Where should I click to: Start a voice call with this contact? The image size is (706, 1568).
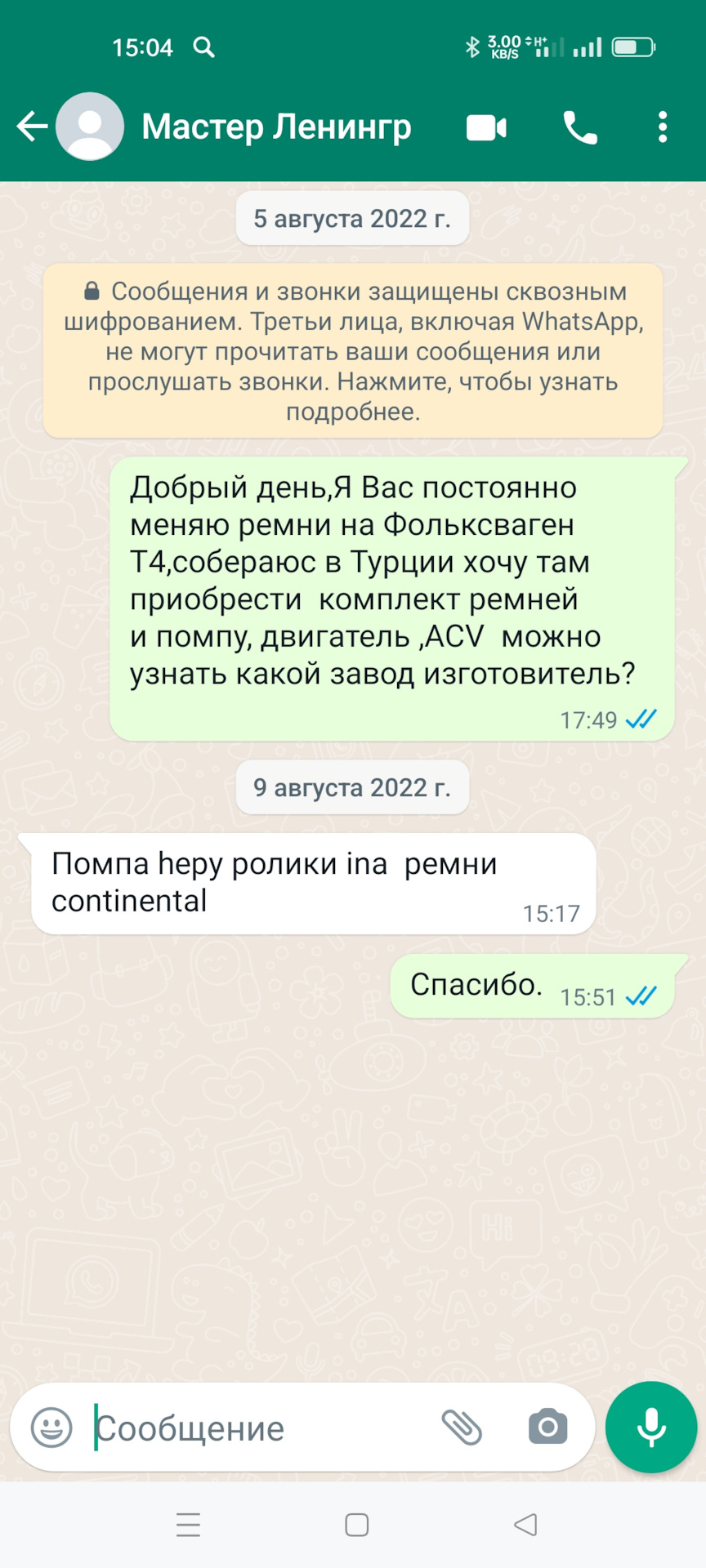point(580,128)
